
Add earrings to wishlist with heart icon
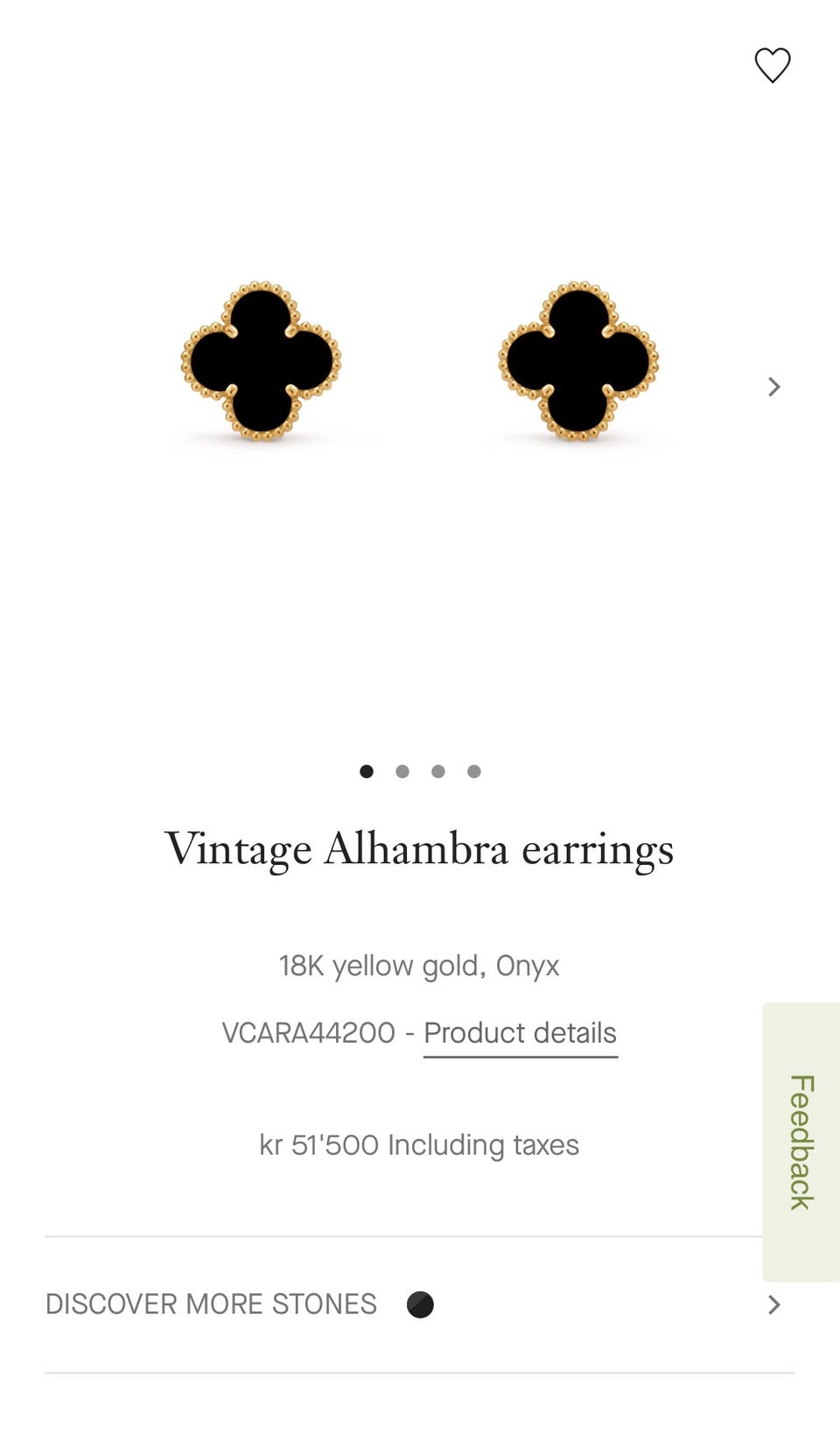click(x=773, y=66)
